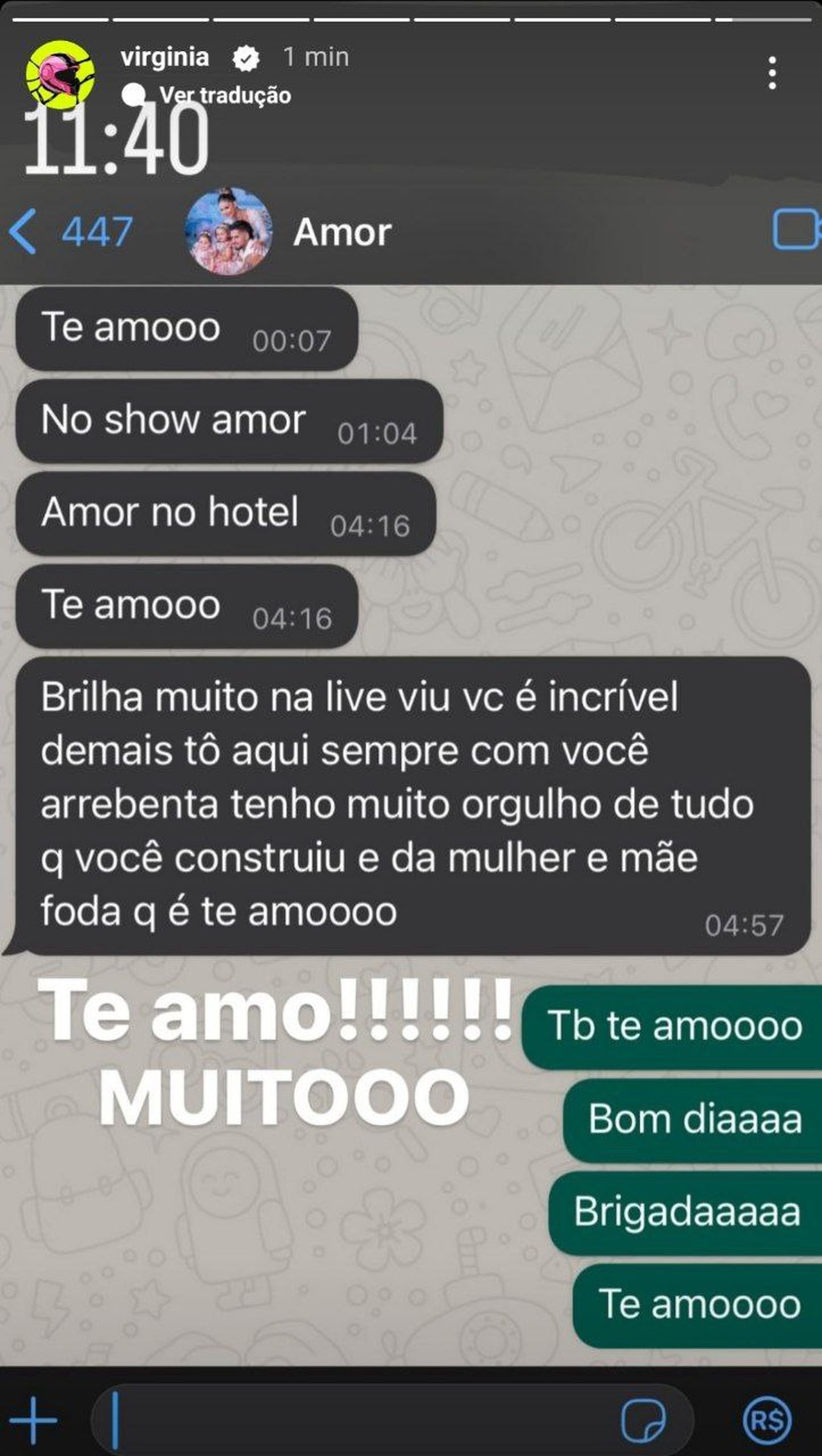Open the story overflow menu
This screenshot has height=1456, width=822.
(x=772, y=74)
